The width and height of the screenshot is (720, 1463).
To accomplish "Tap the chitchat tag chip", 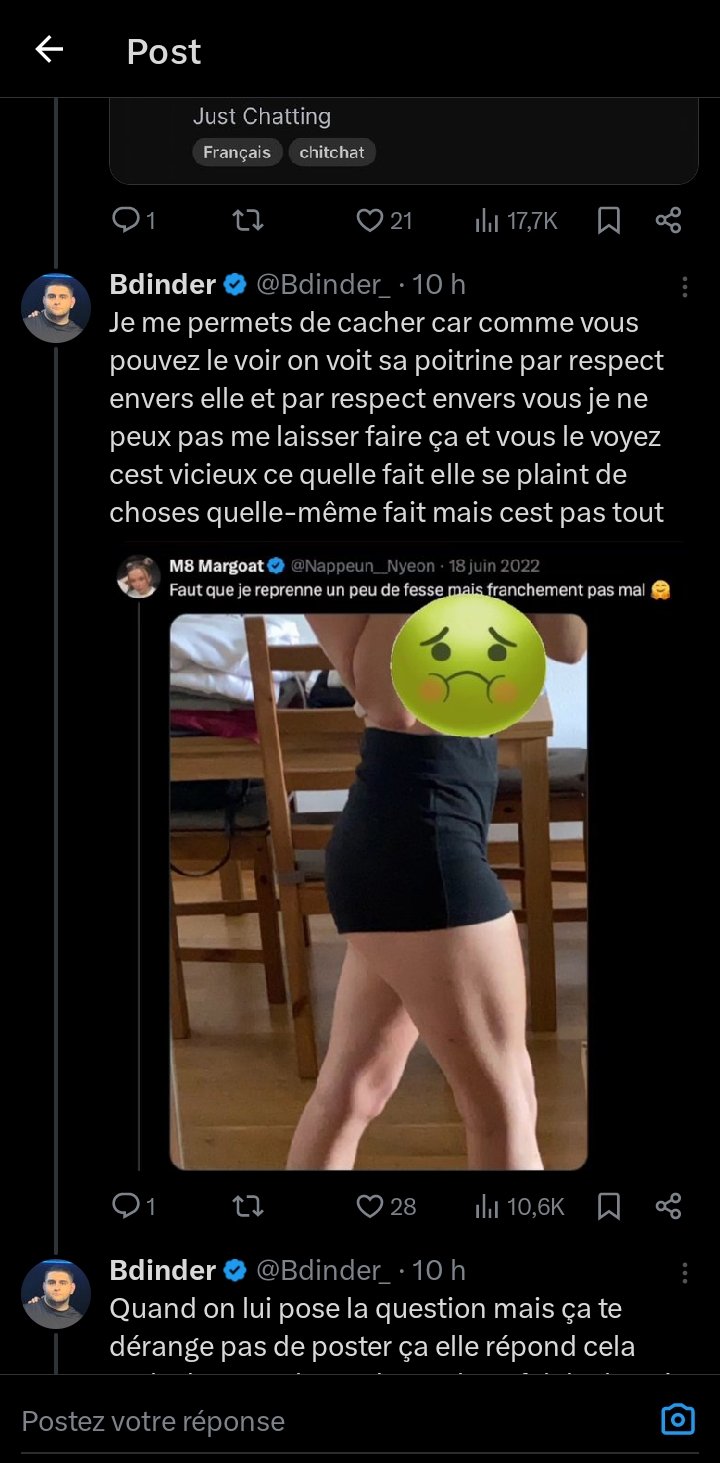I will [x=332, y=153].
